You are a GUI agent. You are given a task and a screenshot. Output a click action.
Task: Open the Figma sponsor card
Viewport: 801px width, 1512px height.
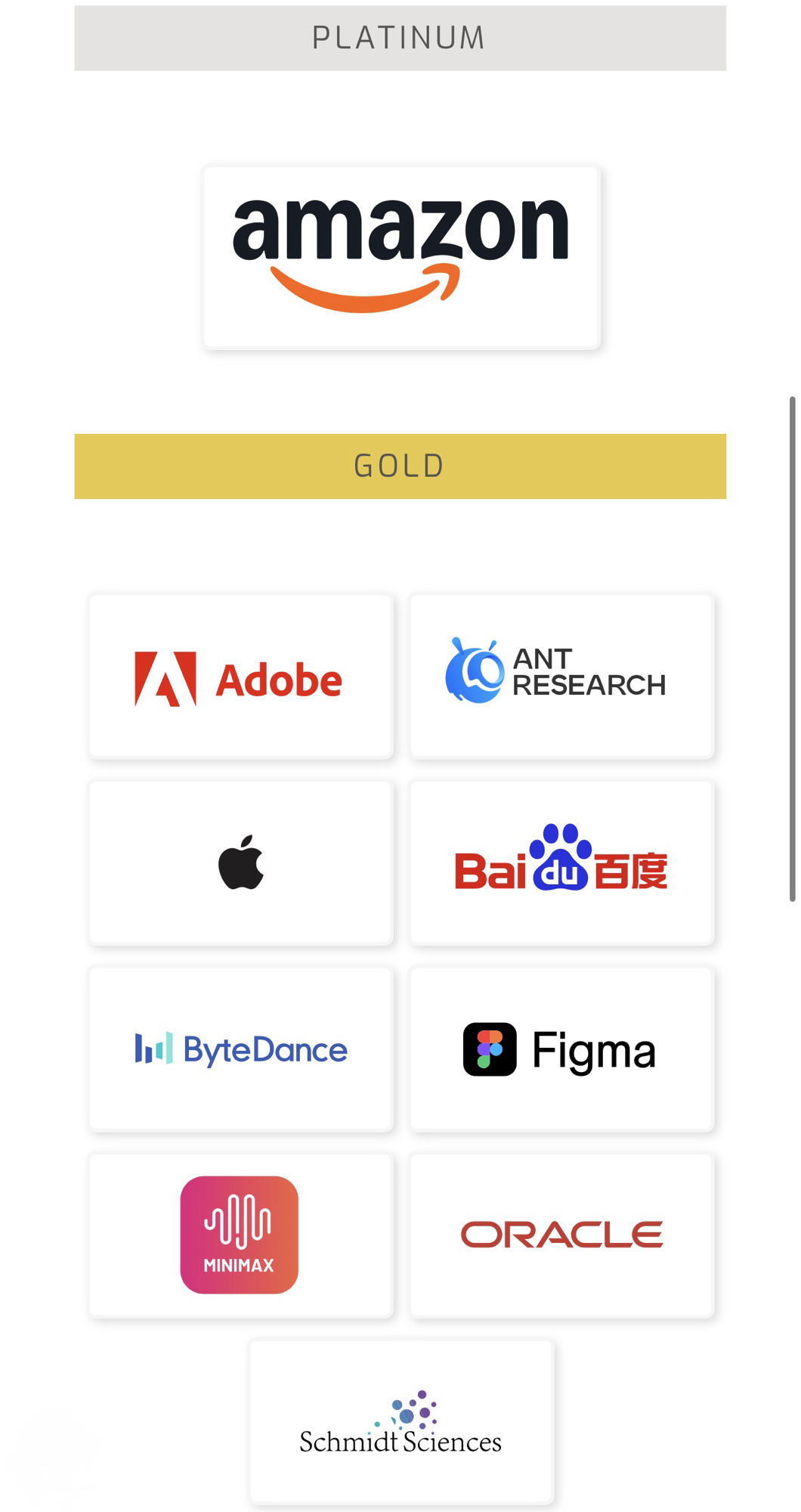(x=561, y=1049)
